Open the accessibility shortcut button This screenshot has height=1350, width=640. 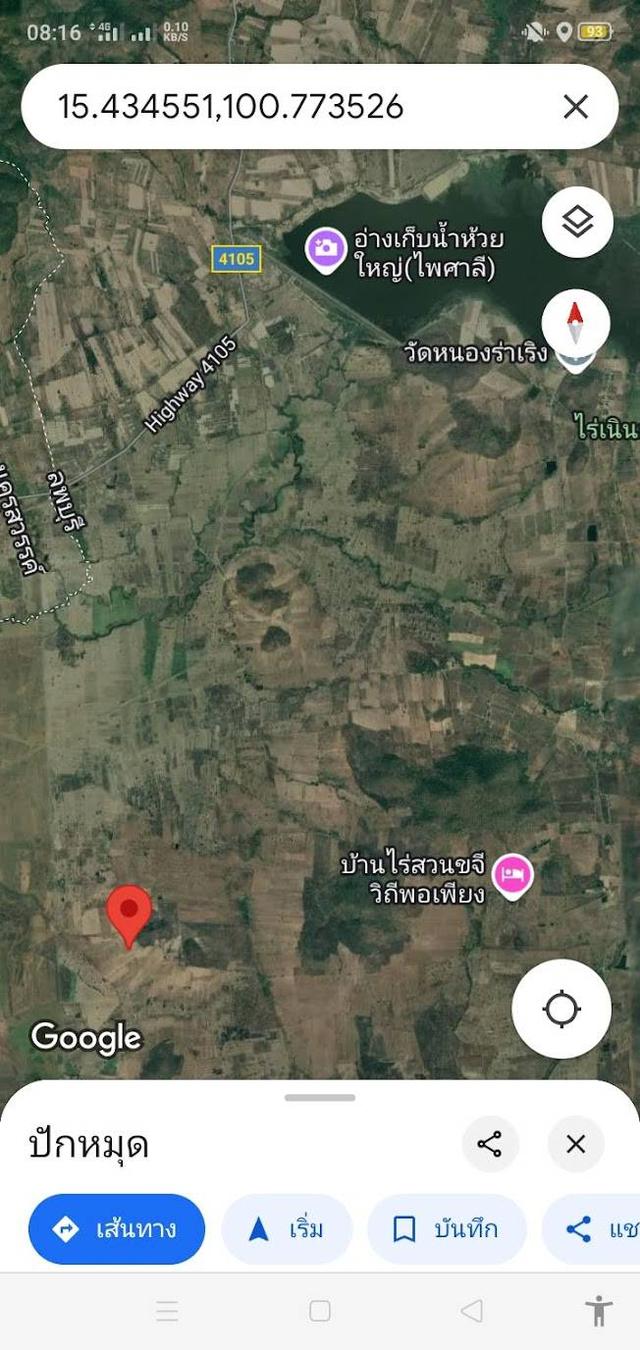coord(599,1311)
